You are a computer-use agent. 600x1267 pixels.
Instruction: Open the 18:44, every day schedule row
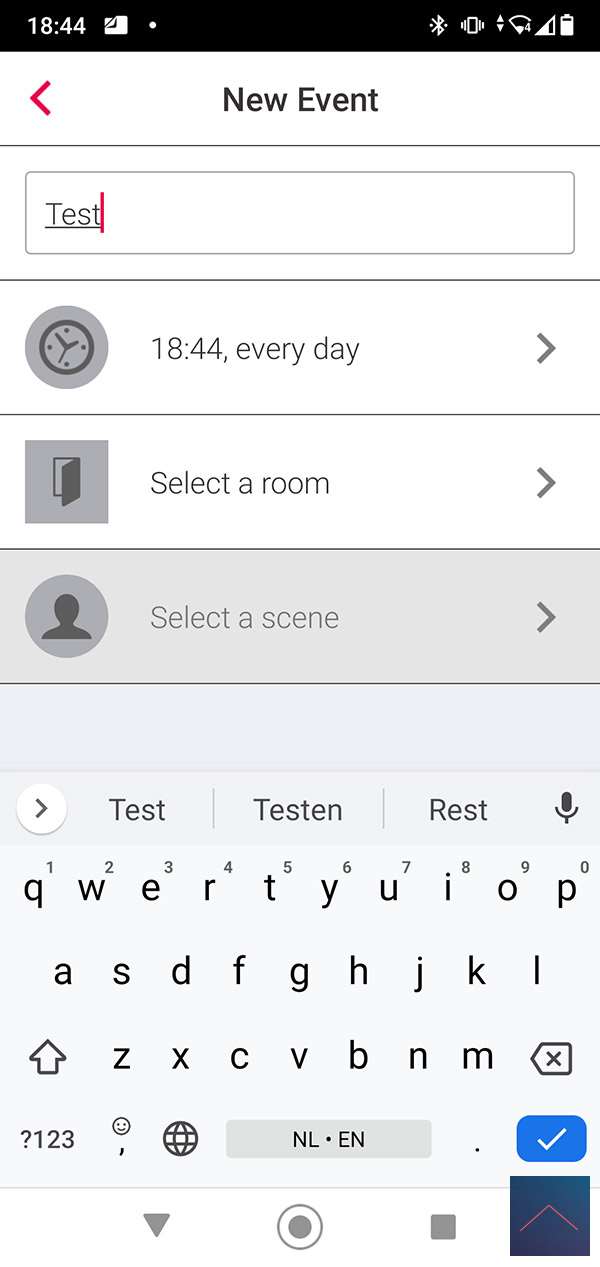pos(300,348)
